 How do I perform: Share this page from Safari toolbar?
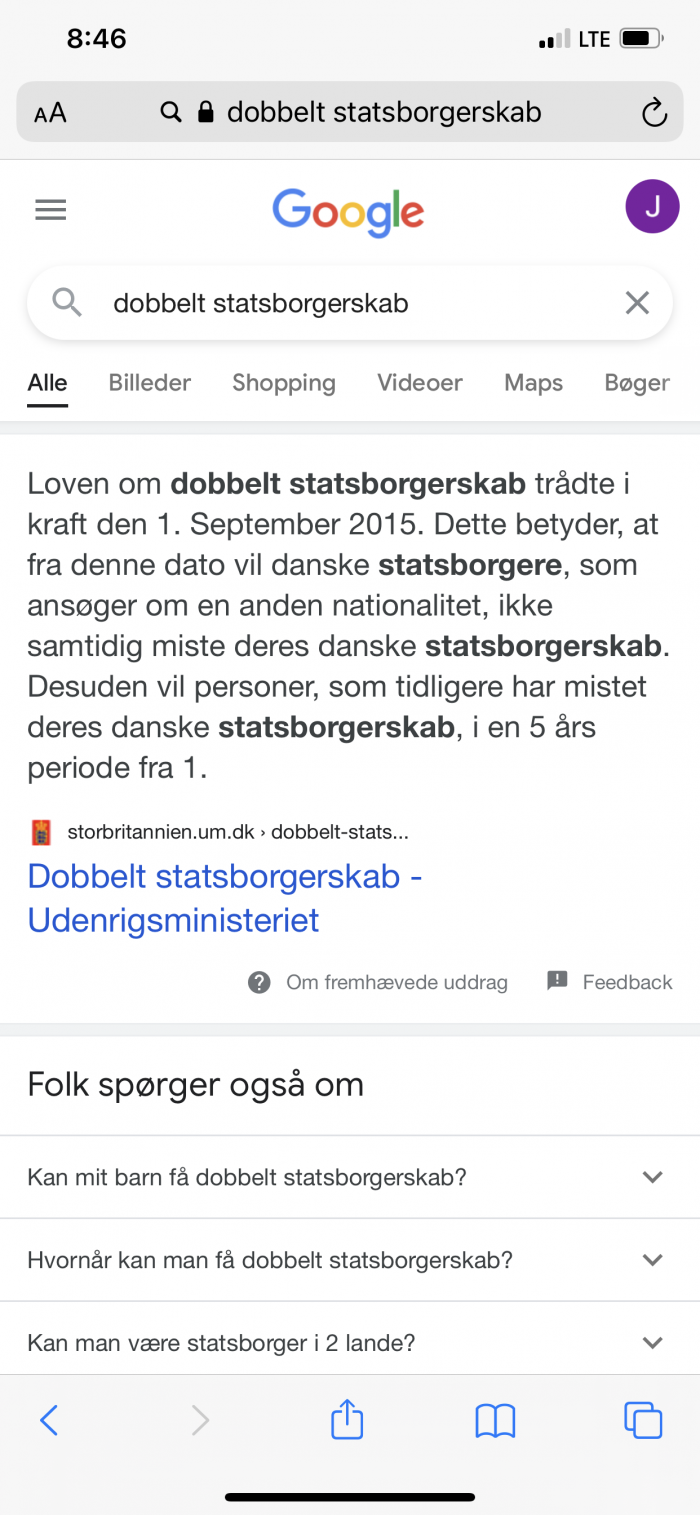347,1419
